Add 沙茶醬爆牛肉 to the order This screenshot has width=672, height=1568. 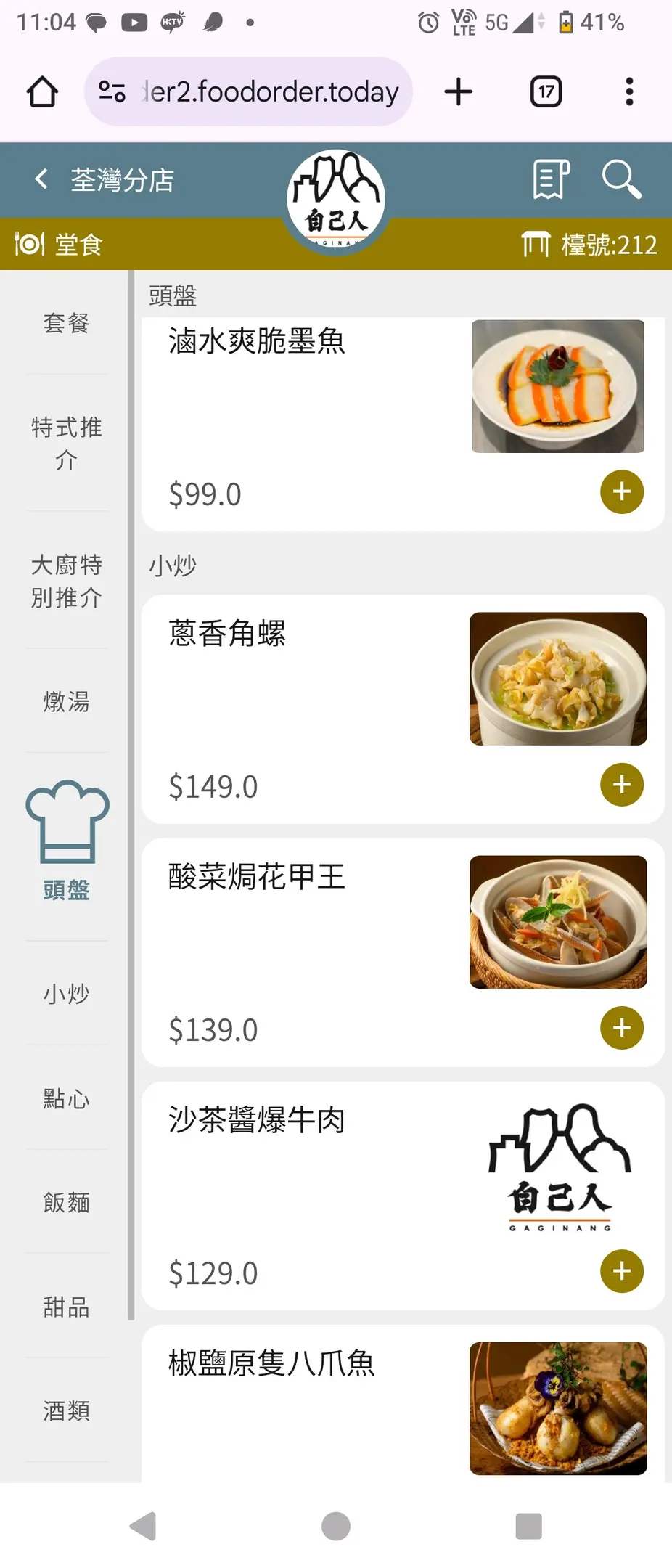pyautogui.click(x=621, y=1271)
